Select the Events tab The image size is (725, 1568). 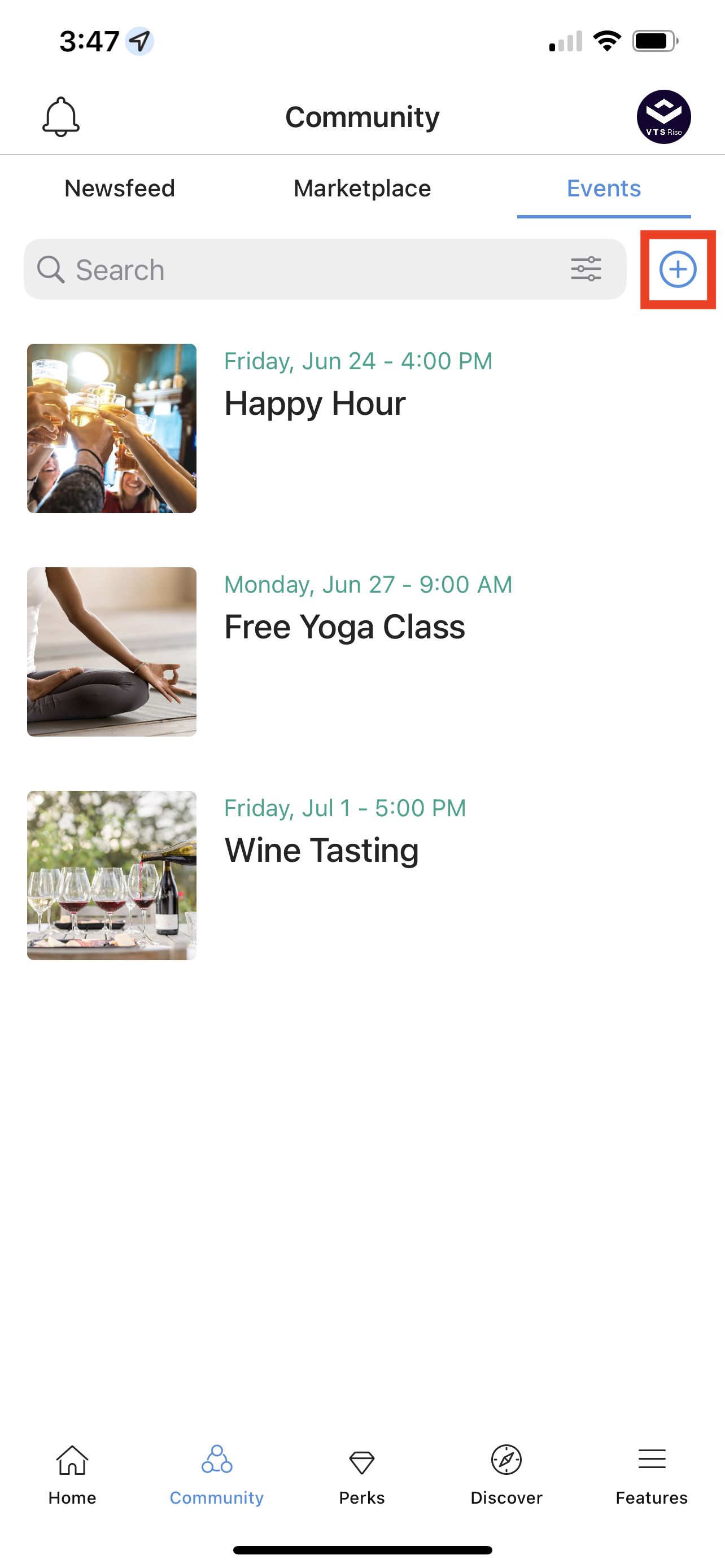coord(603,189)
